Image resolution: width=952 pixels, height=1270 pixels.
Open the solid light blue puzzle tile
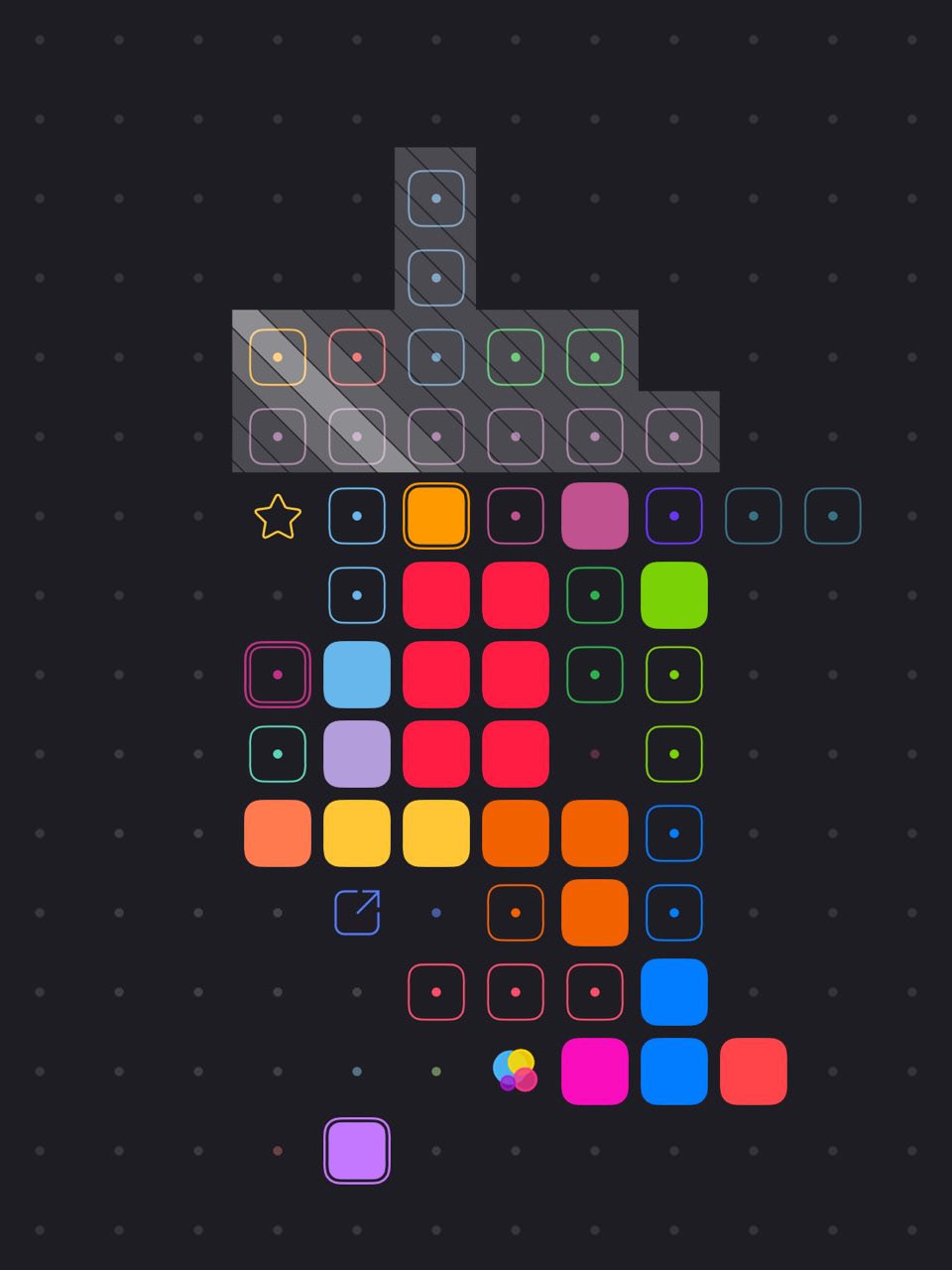tap(357, 675)
